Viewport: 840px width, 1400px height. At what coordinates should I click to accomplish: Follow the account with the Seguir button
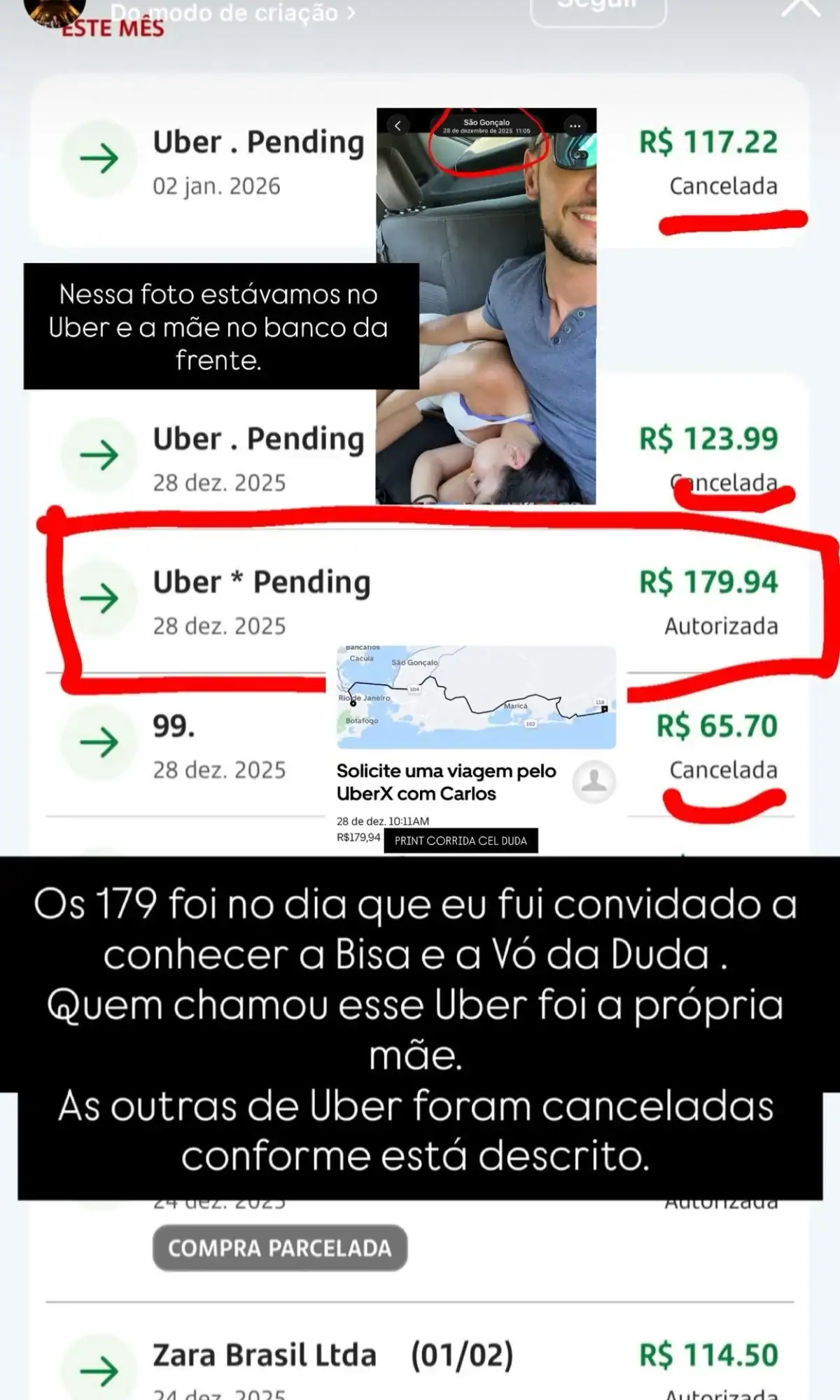click(x=598, y=10)
